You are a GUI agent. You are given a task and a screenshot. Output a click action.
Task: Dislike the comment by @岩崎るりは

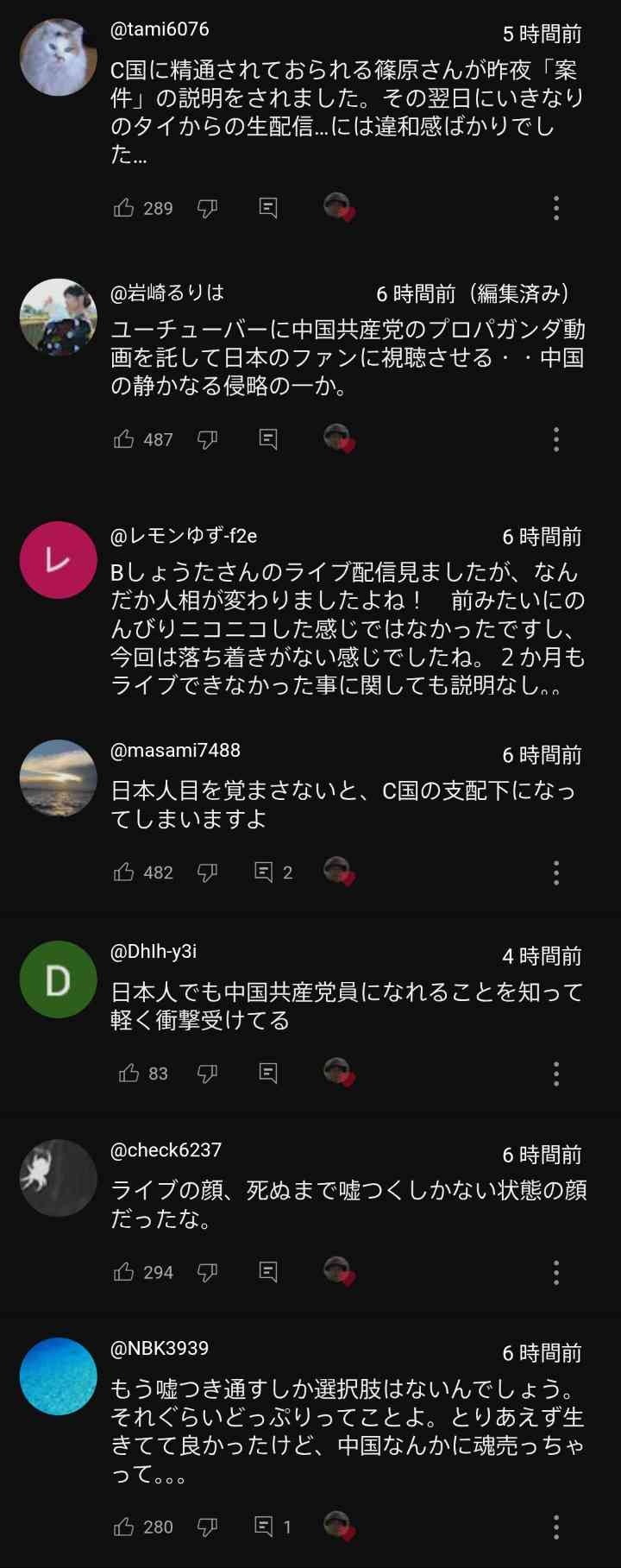207,439
